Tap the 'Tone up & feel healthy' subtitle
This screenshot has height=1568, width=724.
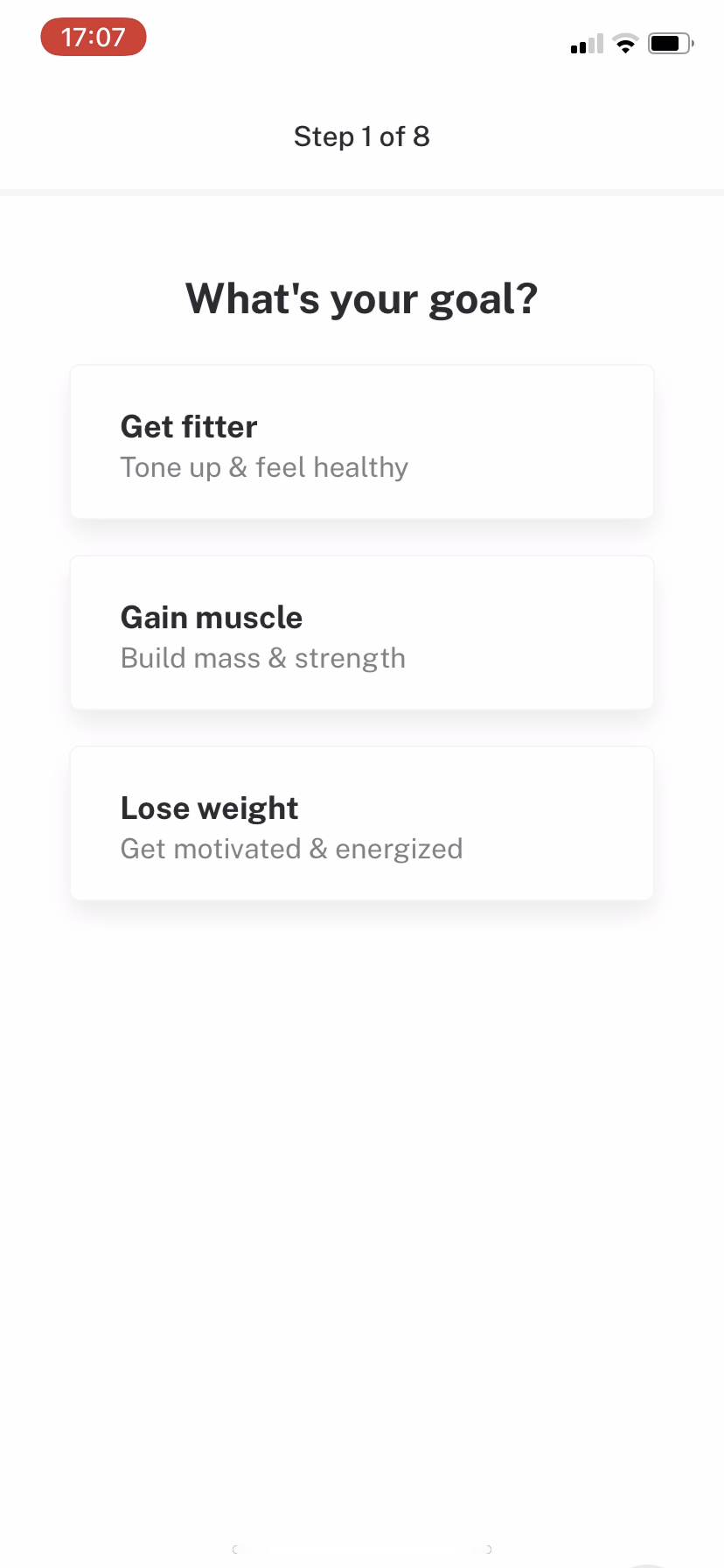click(x=264, y=466)
